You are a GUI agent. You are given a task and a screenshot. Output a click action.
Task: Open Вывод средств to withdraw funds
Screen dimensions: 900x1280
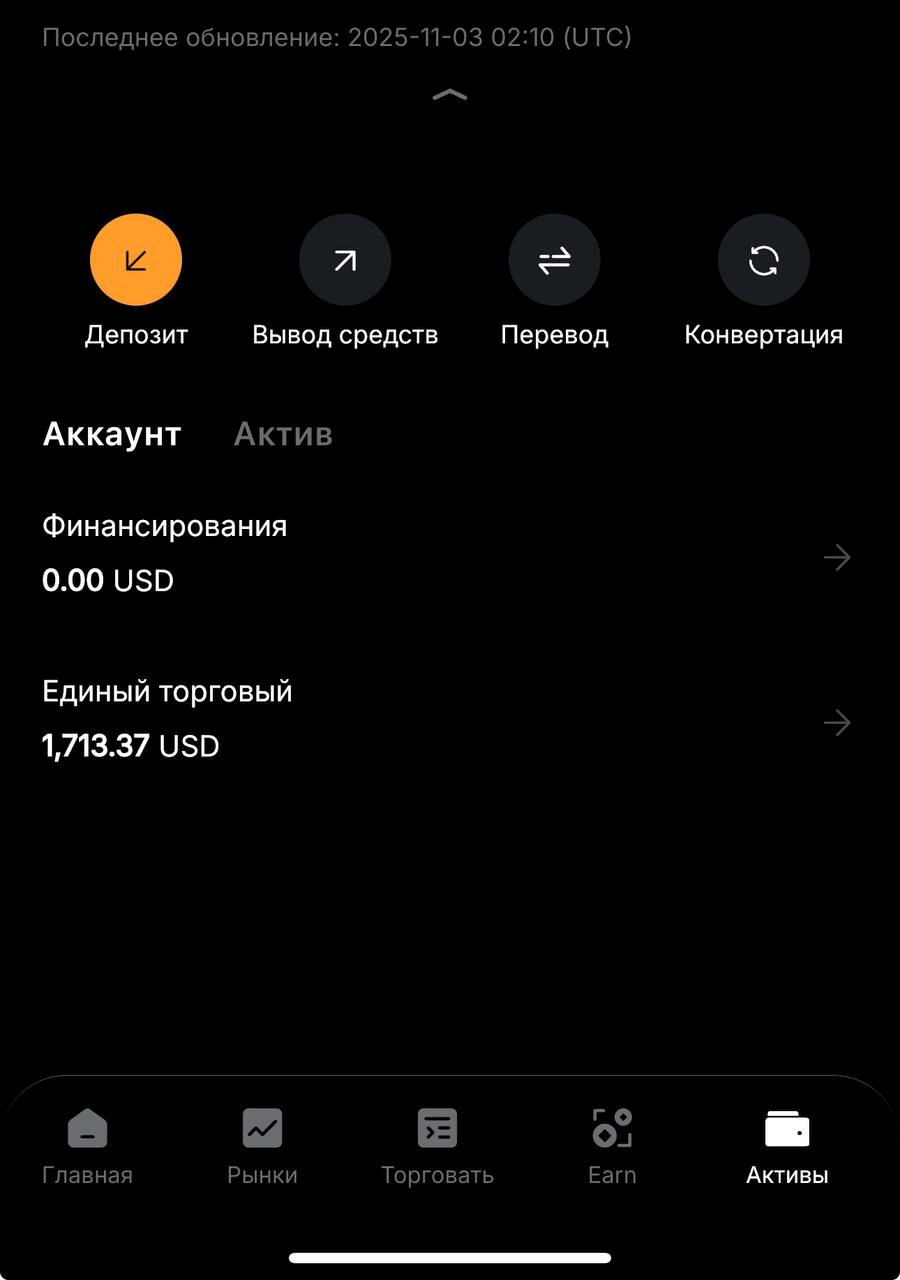[x=345, y=260]
